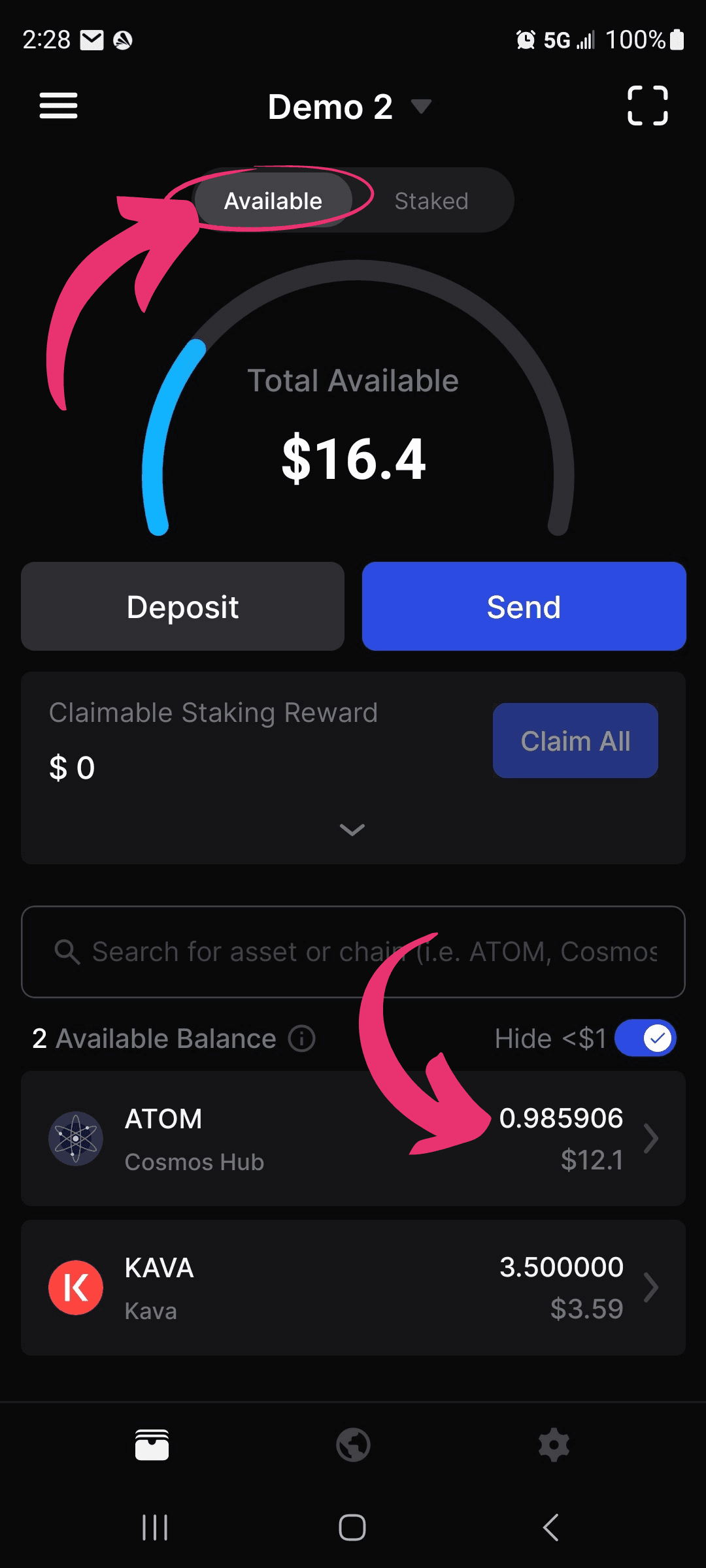
Task: Go to the wallet tab in bottom bar
Action: click(152, 1445)
